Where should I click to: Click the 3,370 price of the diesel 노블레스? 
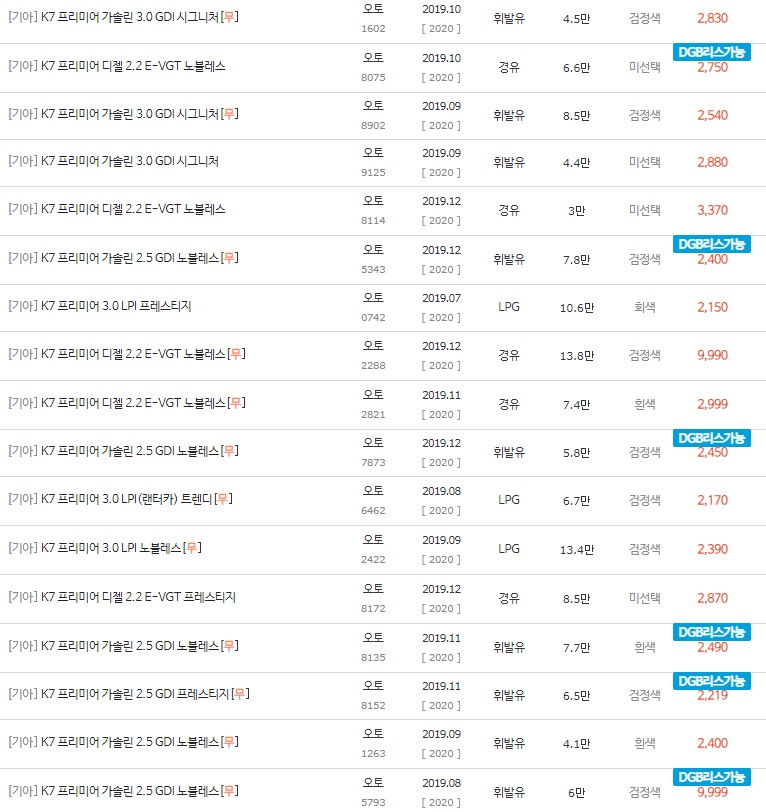(x=713, y=210)
